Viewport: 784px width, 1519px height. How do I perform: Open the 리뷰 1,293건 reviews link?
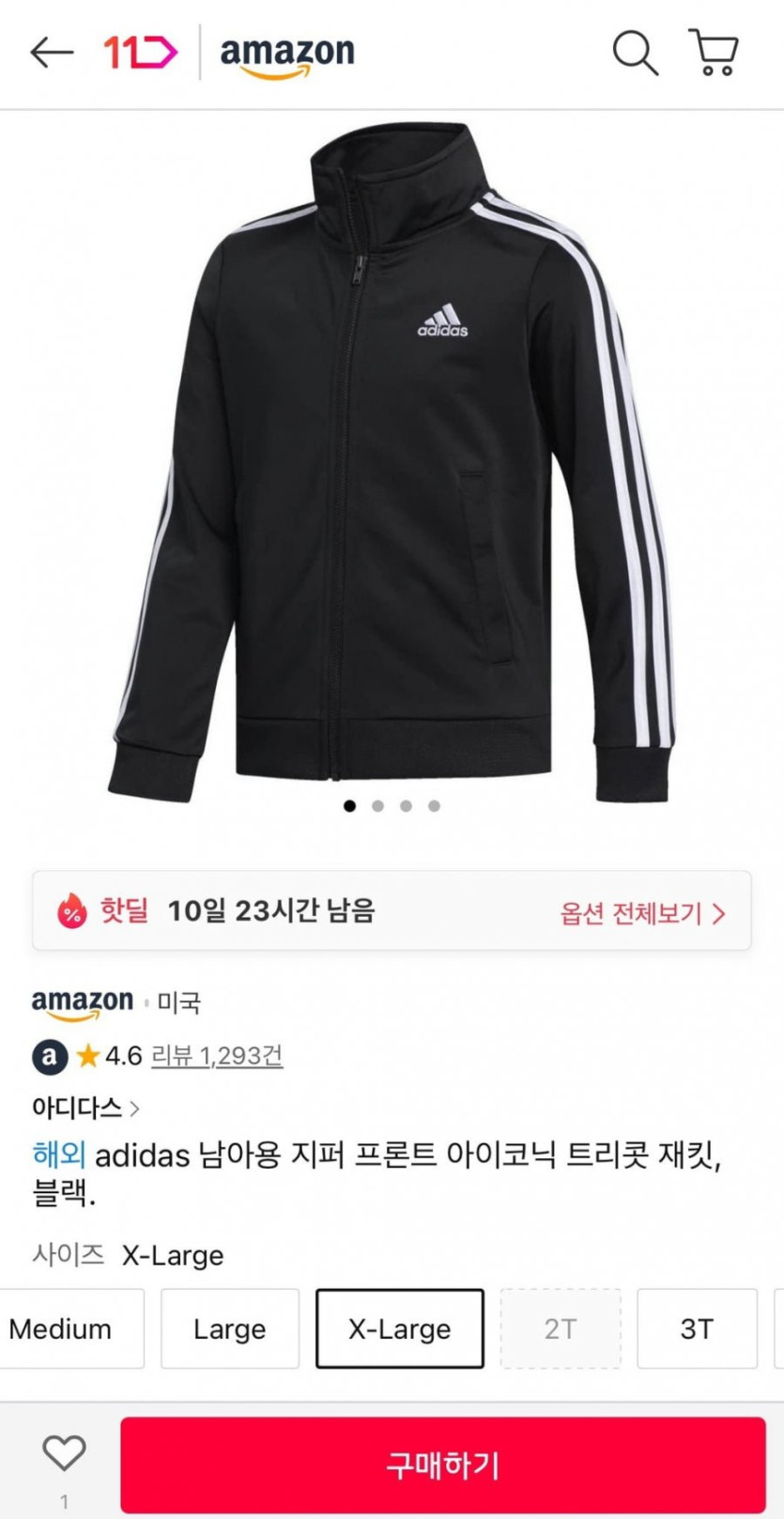click(x=217, y=1056)
